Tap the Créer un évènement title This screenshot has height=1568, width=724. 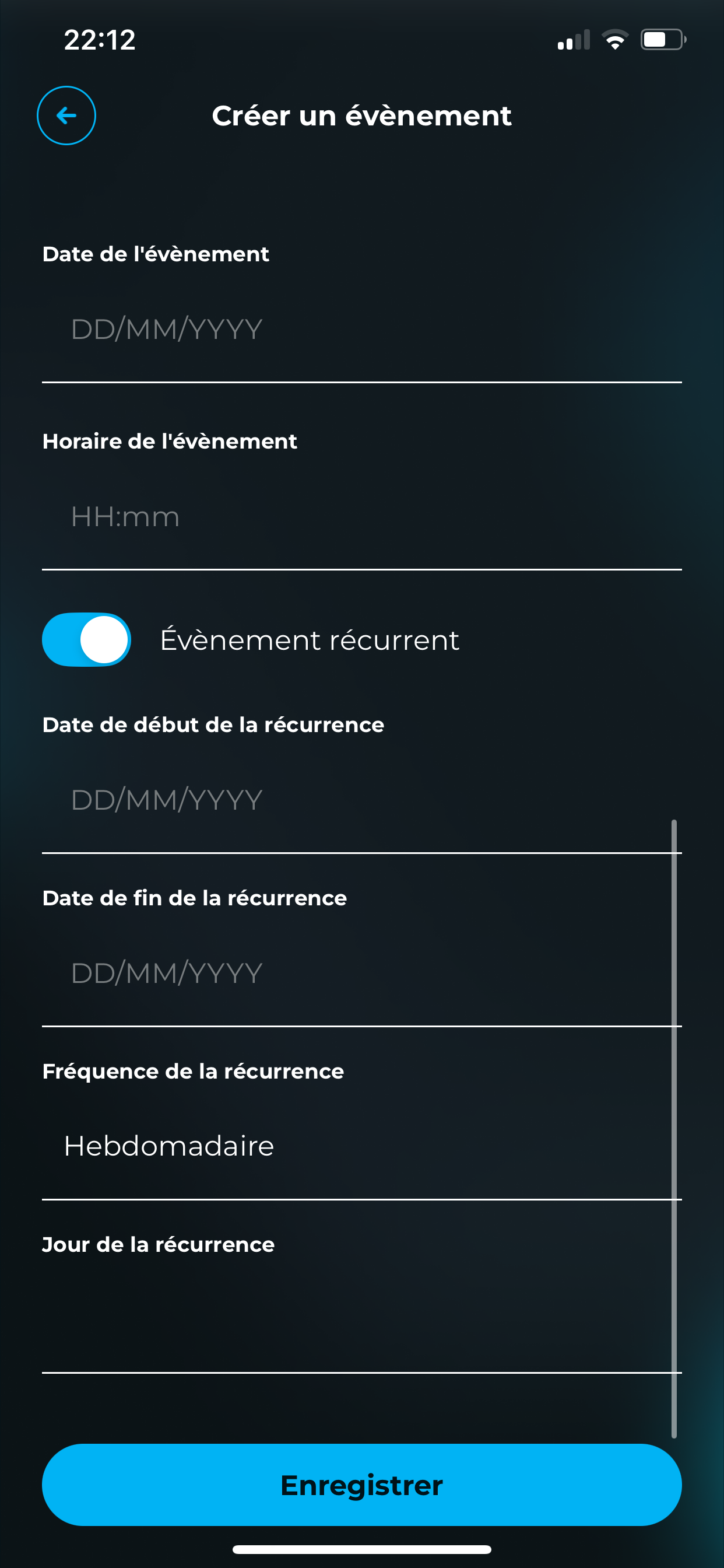point(362,115)
